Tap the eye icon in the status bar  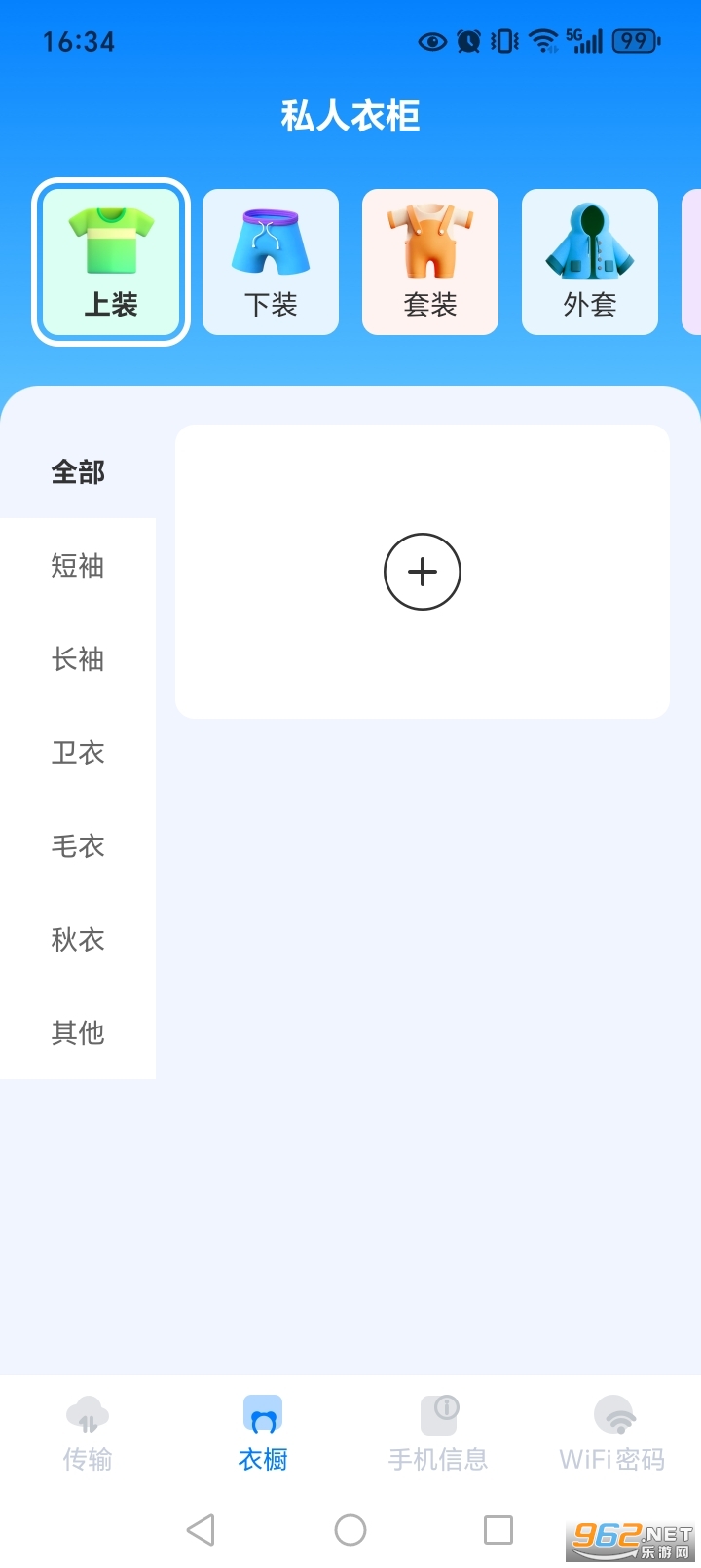(x=429, y=41)
